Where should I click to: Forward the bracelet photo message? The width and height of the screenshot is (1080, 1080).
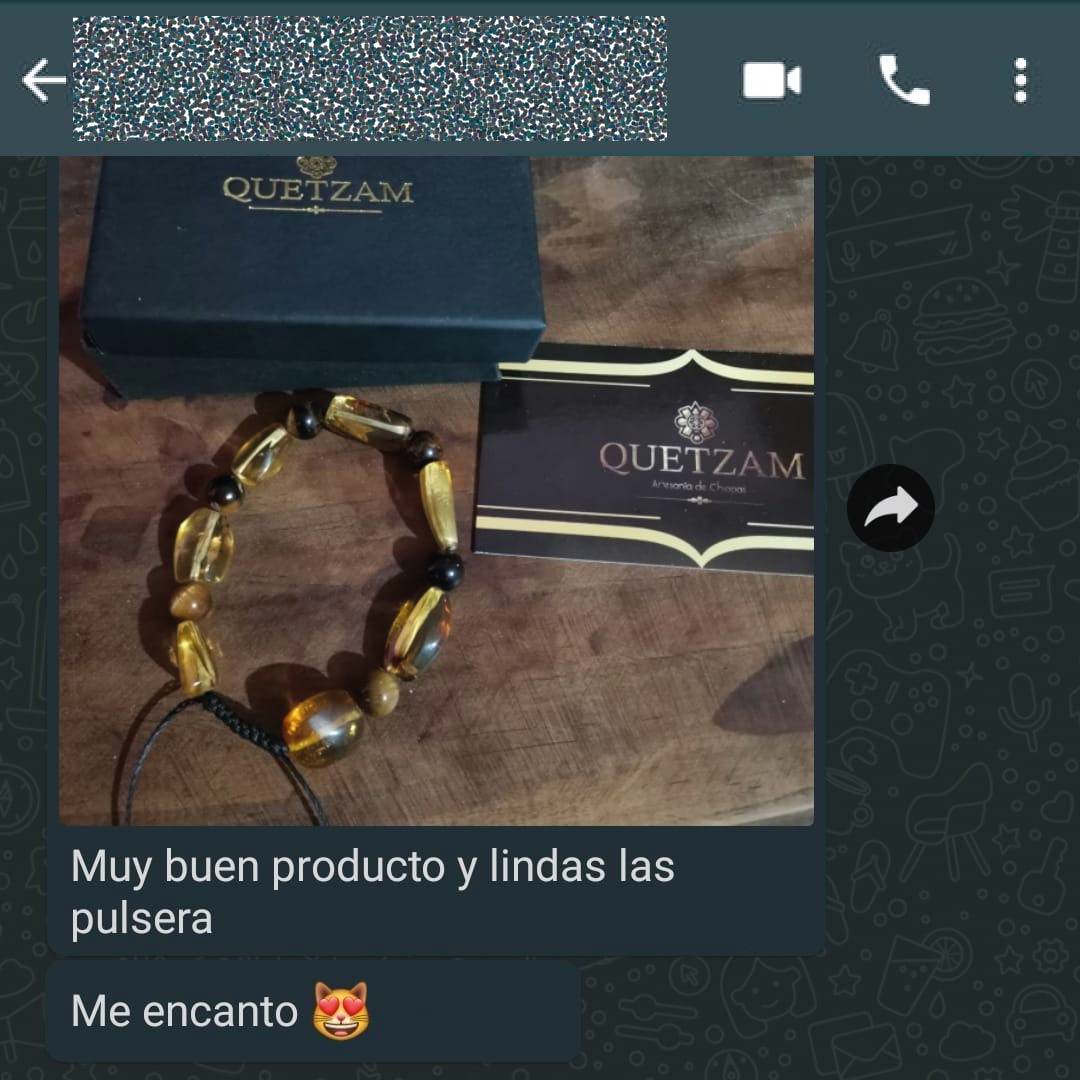[x=890, y=509]
